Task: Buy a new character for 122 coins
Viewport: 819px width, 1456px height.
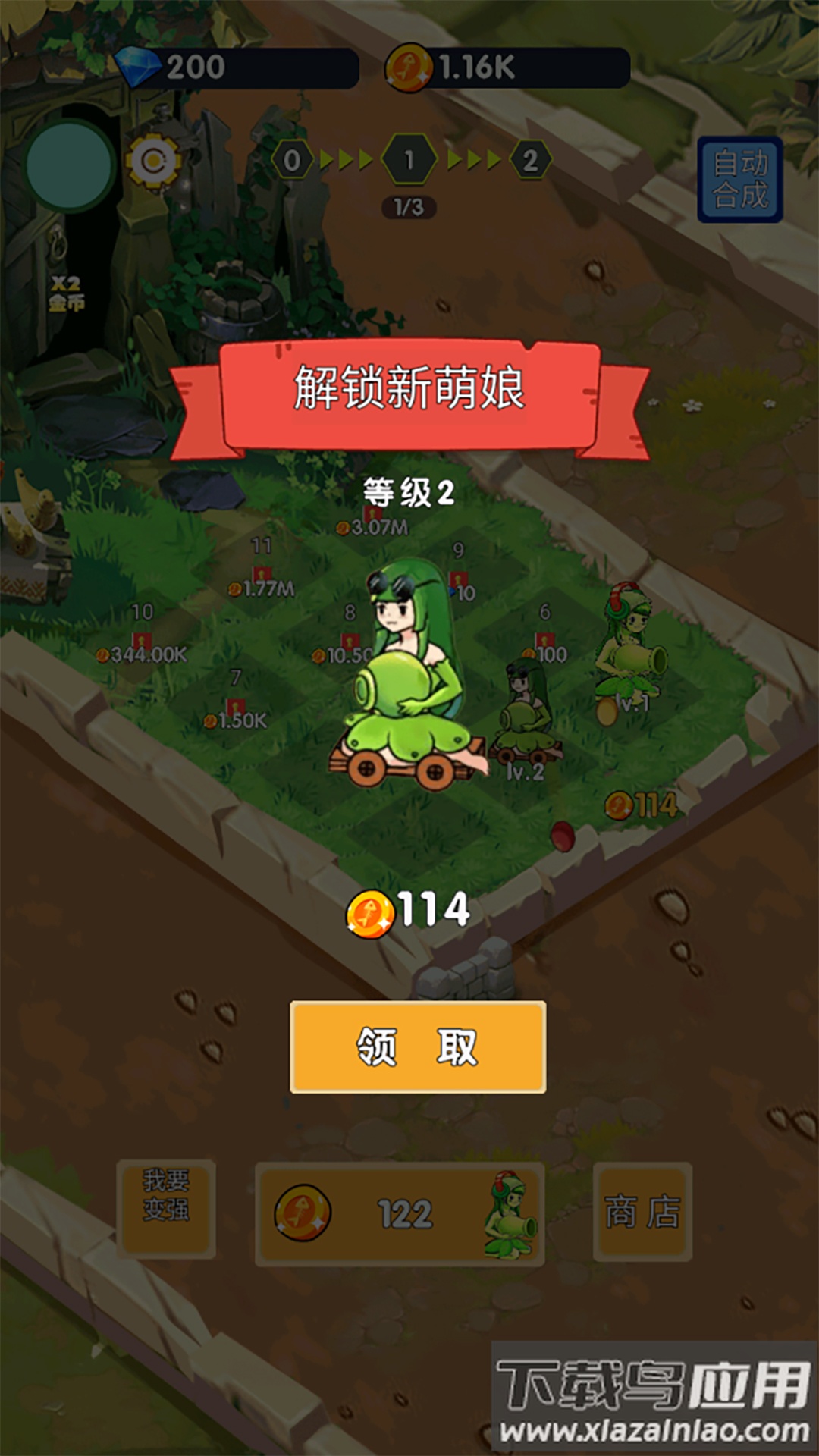Action: 400,1213
